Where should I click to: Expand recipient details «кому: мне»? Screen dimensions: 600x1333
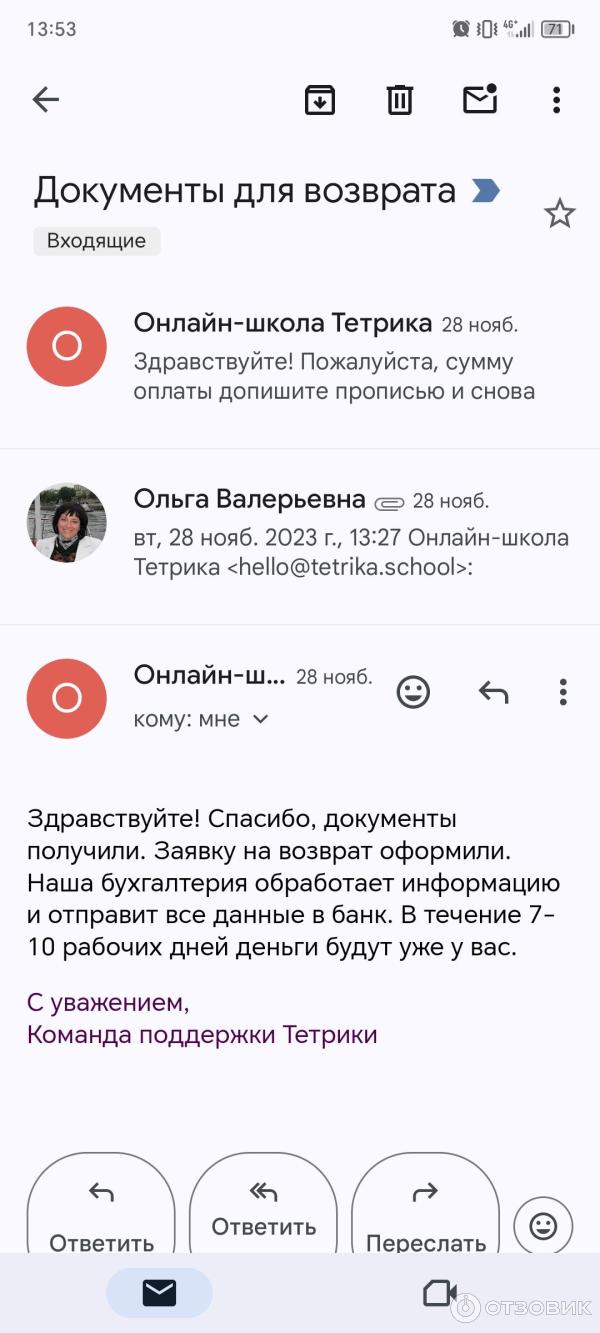point(202,719)
